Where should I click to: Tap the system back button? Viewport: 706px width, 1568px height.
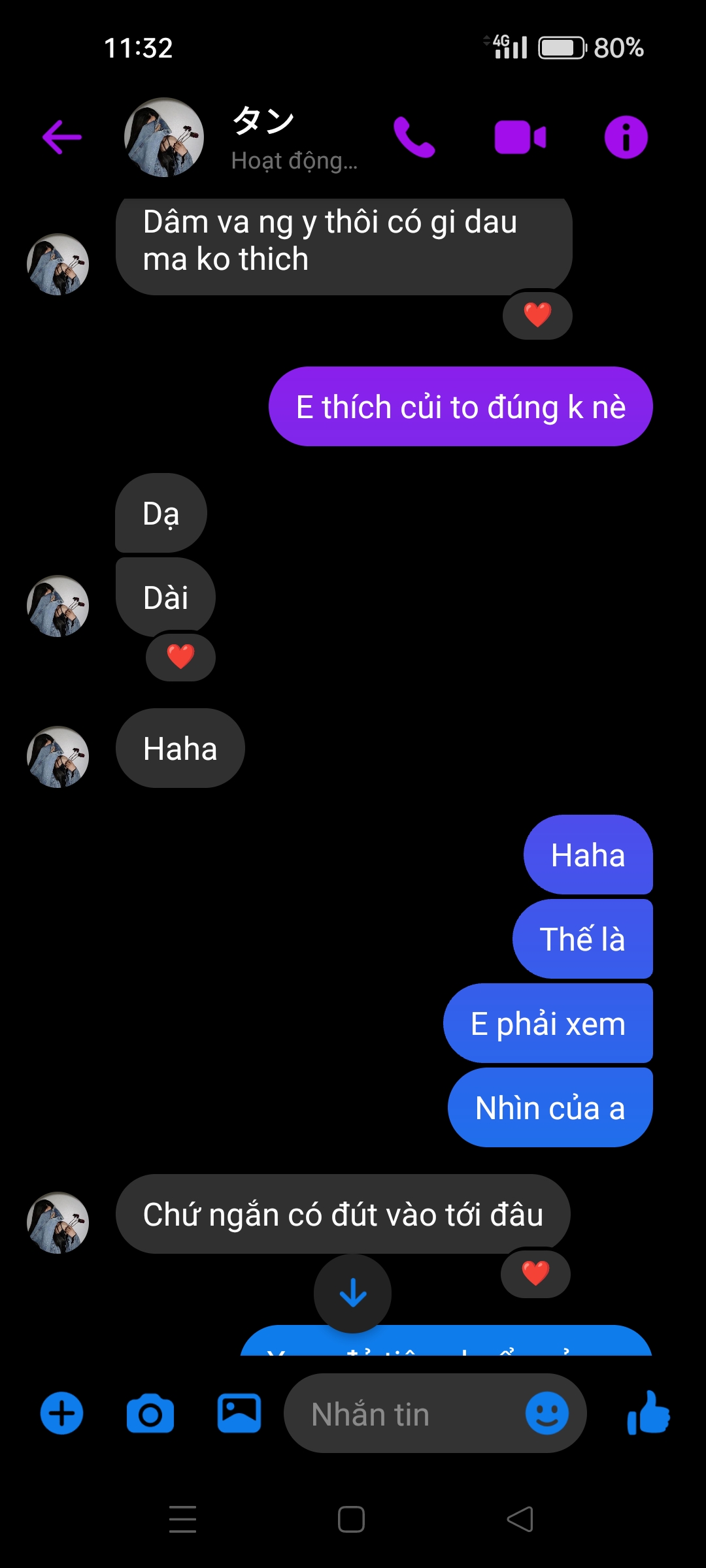pos(520,1519)
